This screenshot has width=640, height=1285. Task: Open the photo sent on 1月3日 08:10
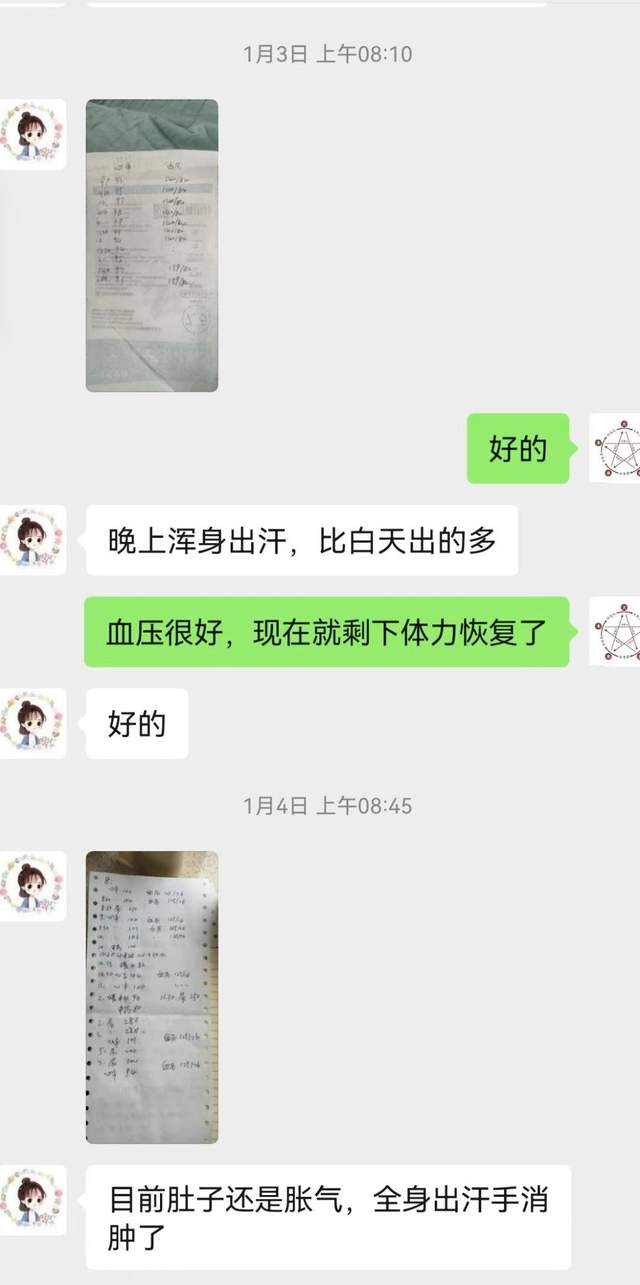pyautogui.click(x=151, y=245)
